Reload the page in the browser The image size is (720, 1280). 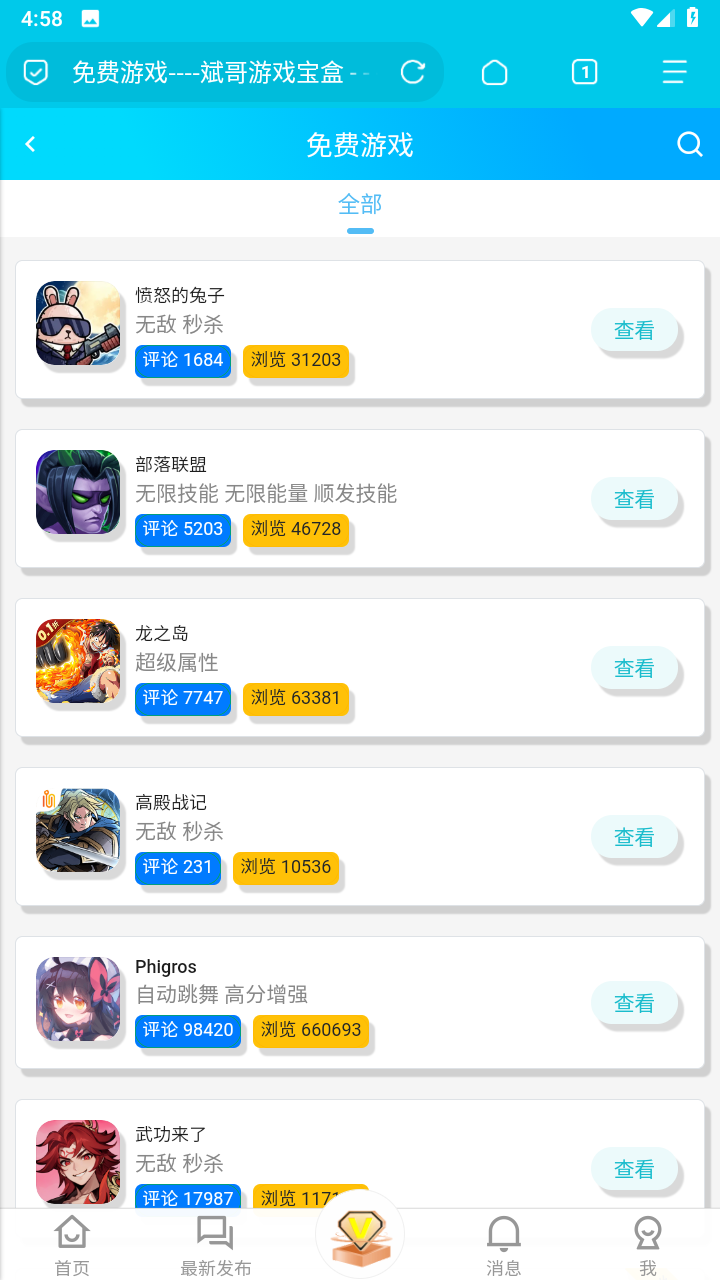[412, 72]
